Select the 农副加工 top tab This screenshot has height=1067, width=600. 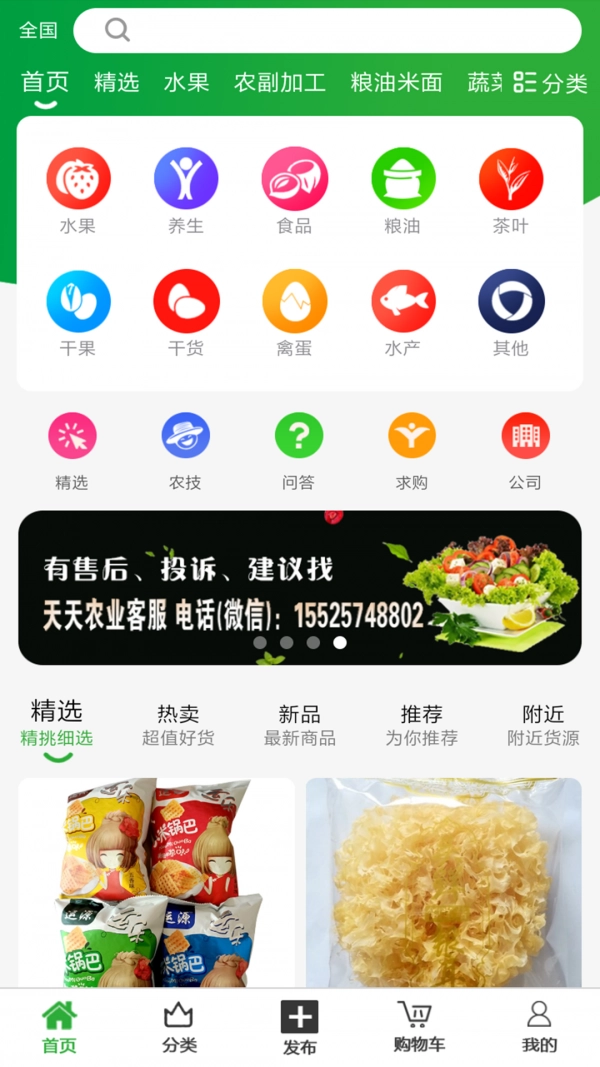(279, 83)
